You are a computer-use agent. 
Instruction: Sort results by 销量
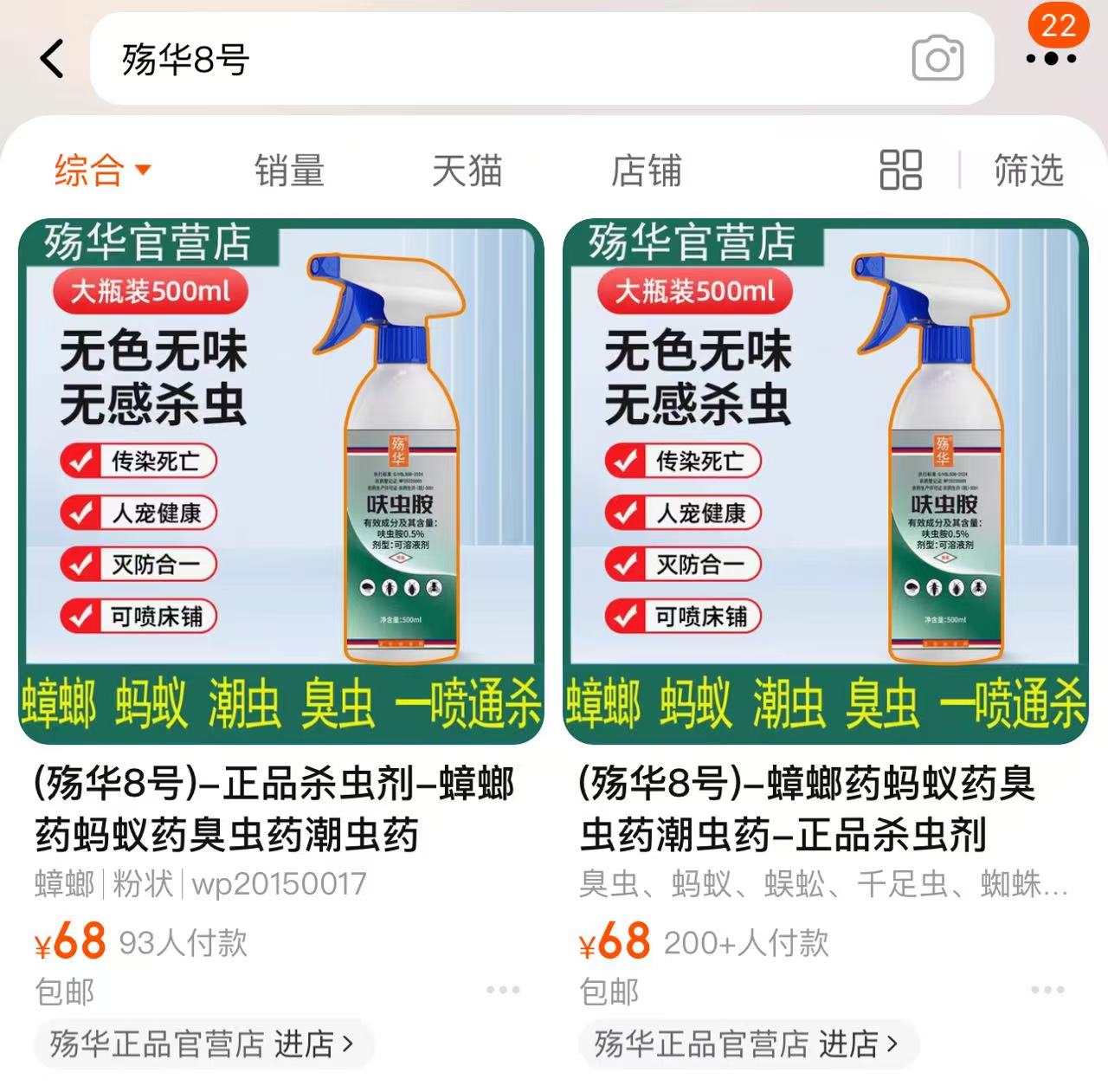click(x=289, y=170)
